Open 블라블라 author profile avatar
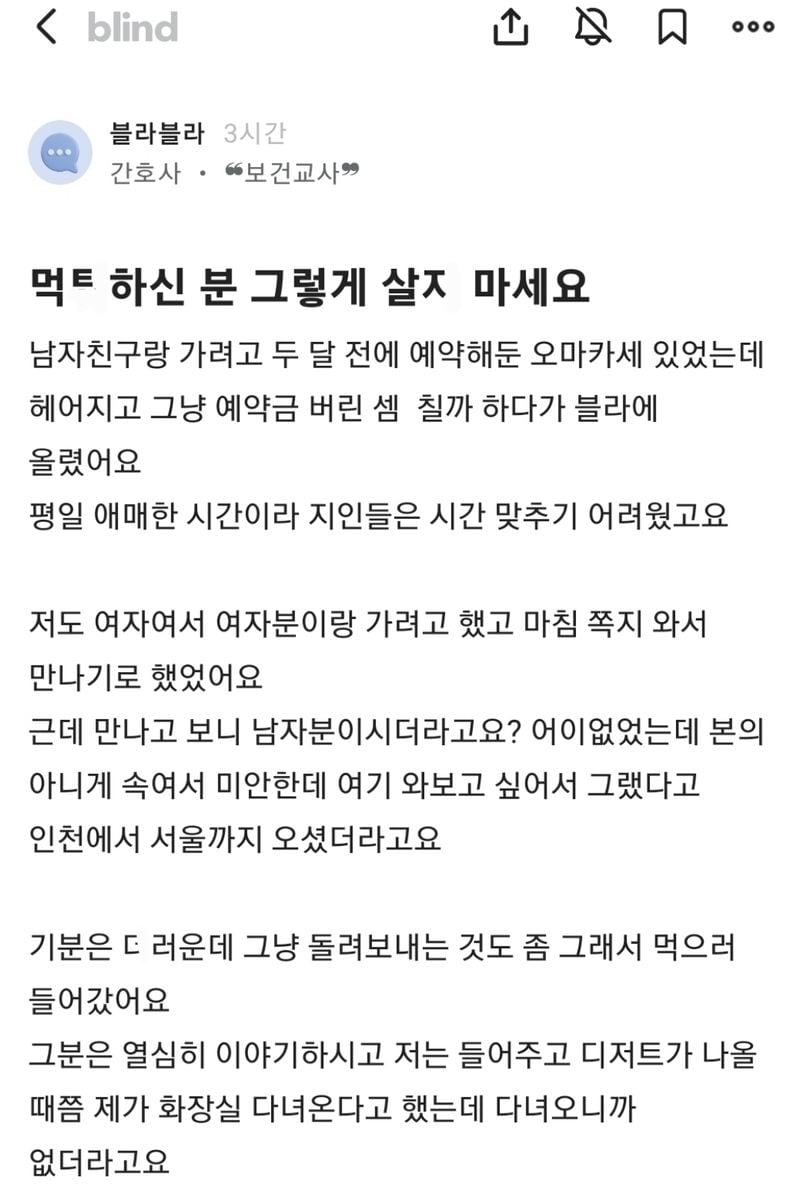 point(60,153)
